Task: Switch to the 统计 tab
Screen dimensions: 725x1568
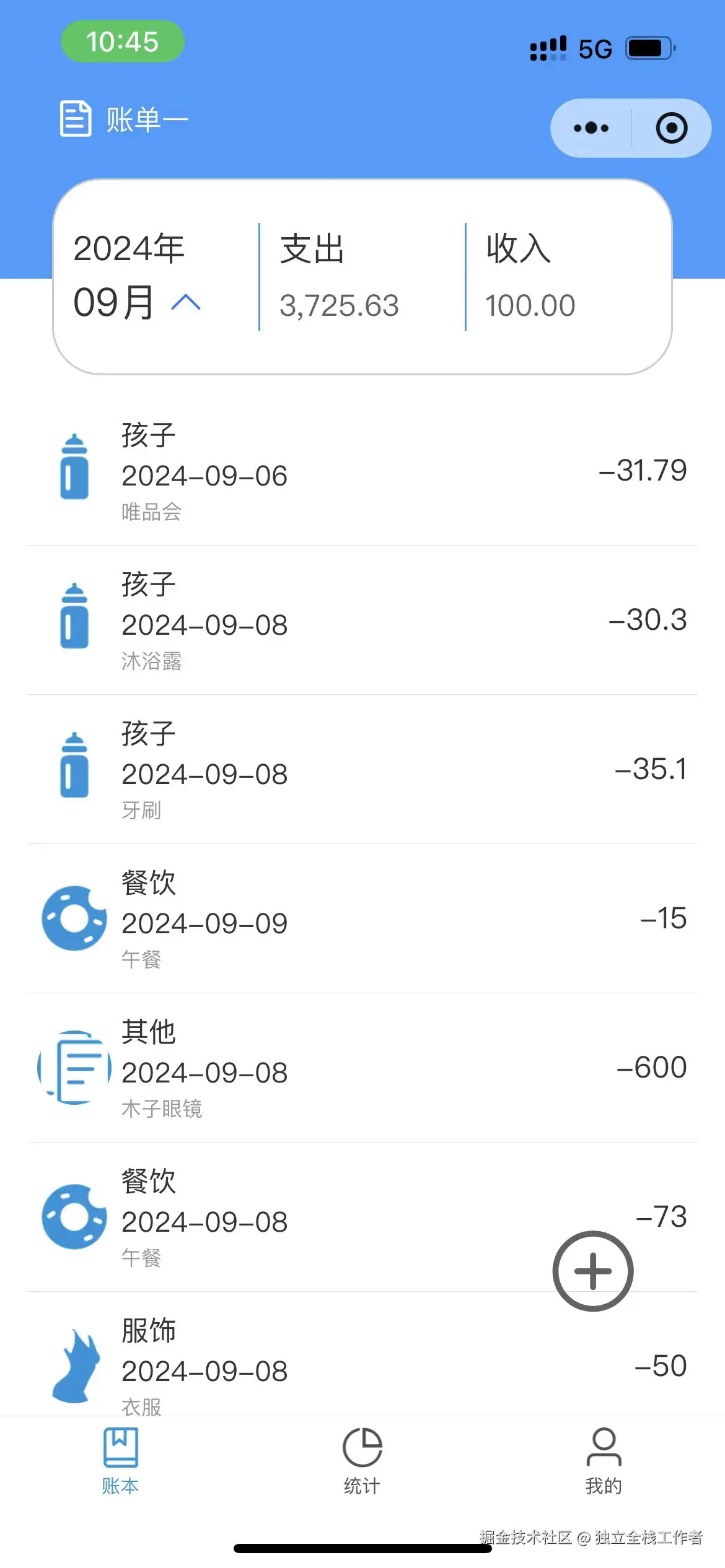Action: tap(362, 1460)
